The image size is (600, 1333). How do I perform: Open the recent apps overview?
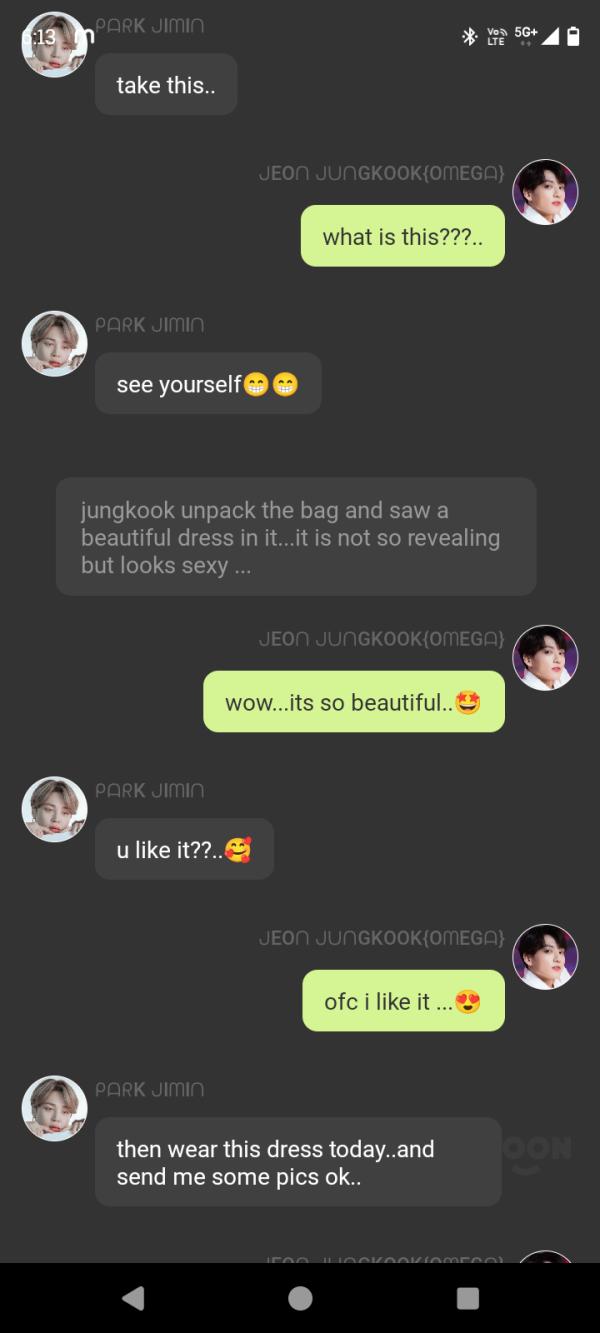(467, 1298)
